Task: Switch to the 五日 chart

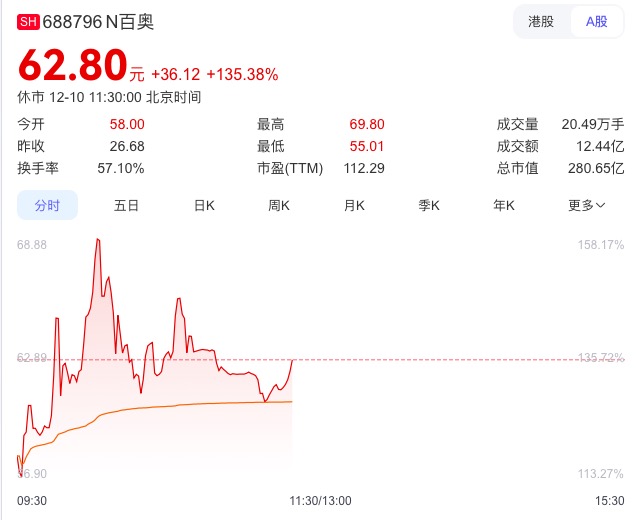Action: pyautogui.click(x=126, y=205)
